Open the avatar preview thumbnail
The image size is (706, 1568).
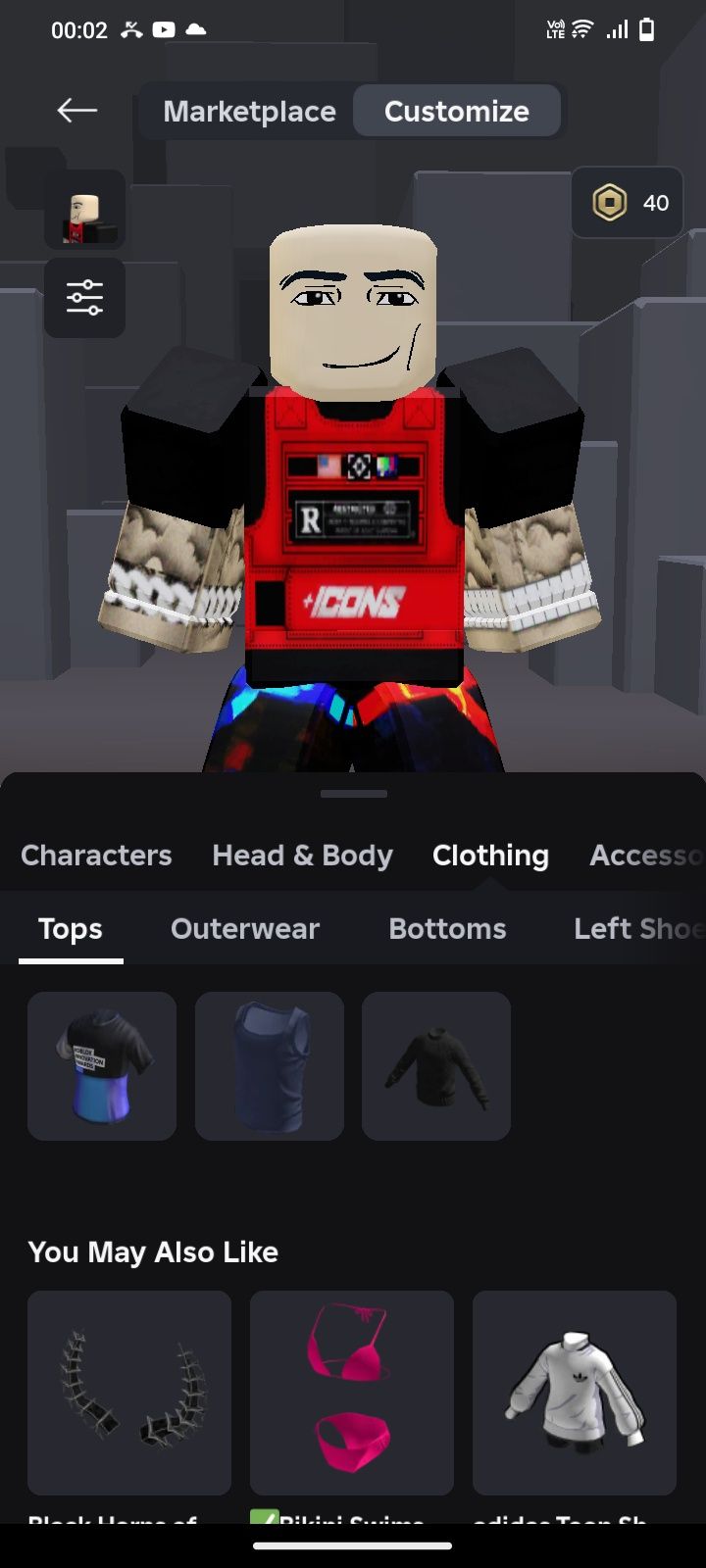(84, 210)
